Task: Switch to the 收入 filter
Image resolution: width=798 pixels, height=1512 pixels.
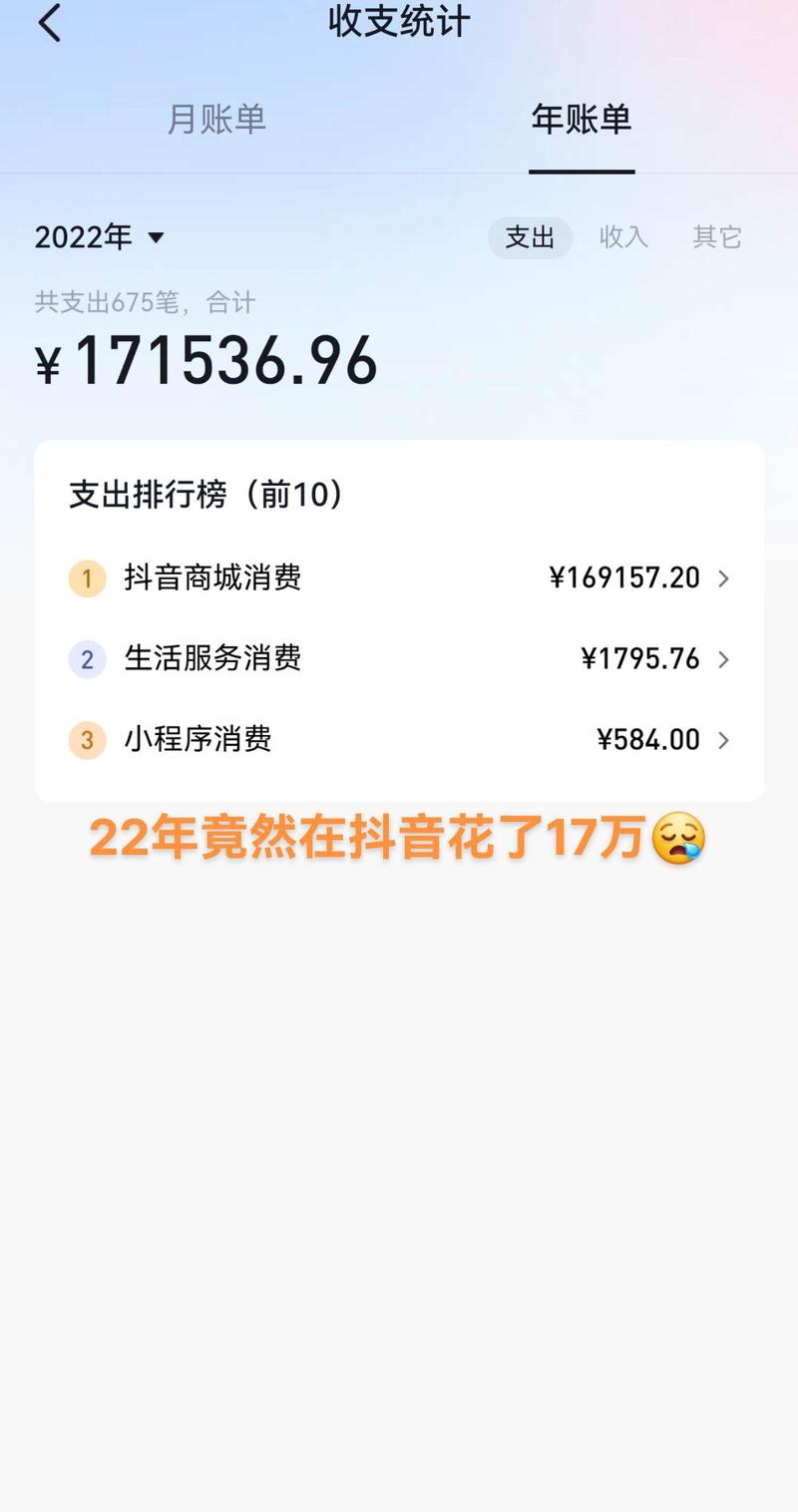Action: (x=623, y=237)
